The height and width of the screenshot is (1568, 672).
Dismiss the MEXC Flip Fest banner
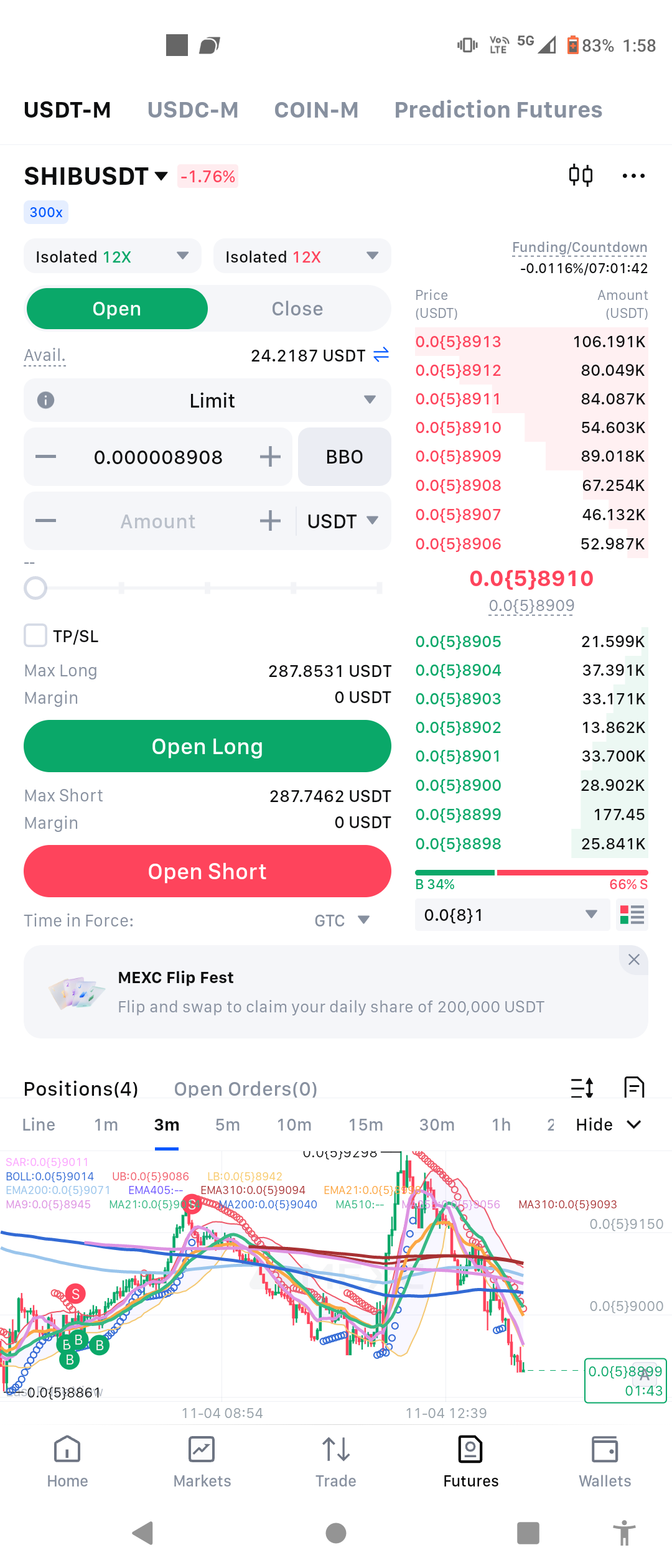633,959
